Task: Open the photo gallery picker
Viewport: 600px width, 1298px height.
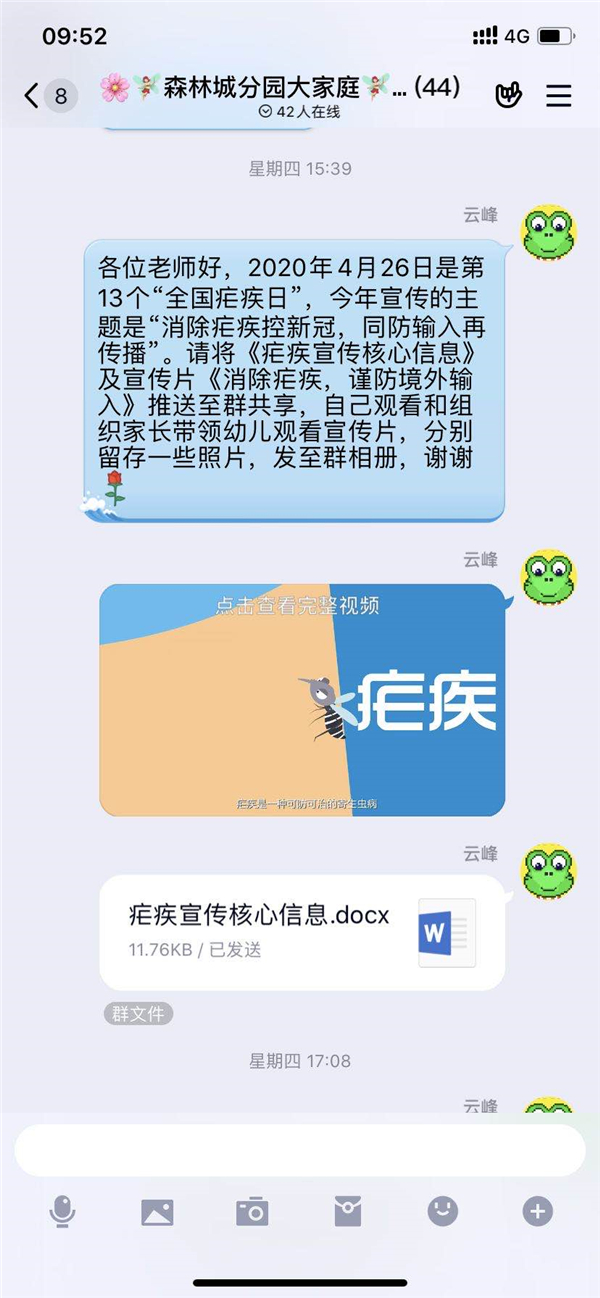Action: [x=157, y=1212]
